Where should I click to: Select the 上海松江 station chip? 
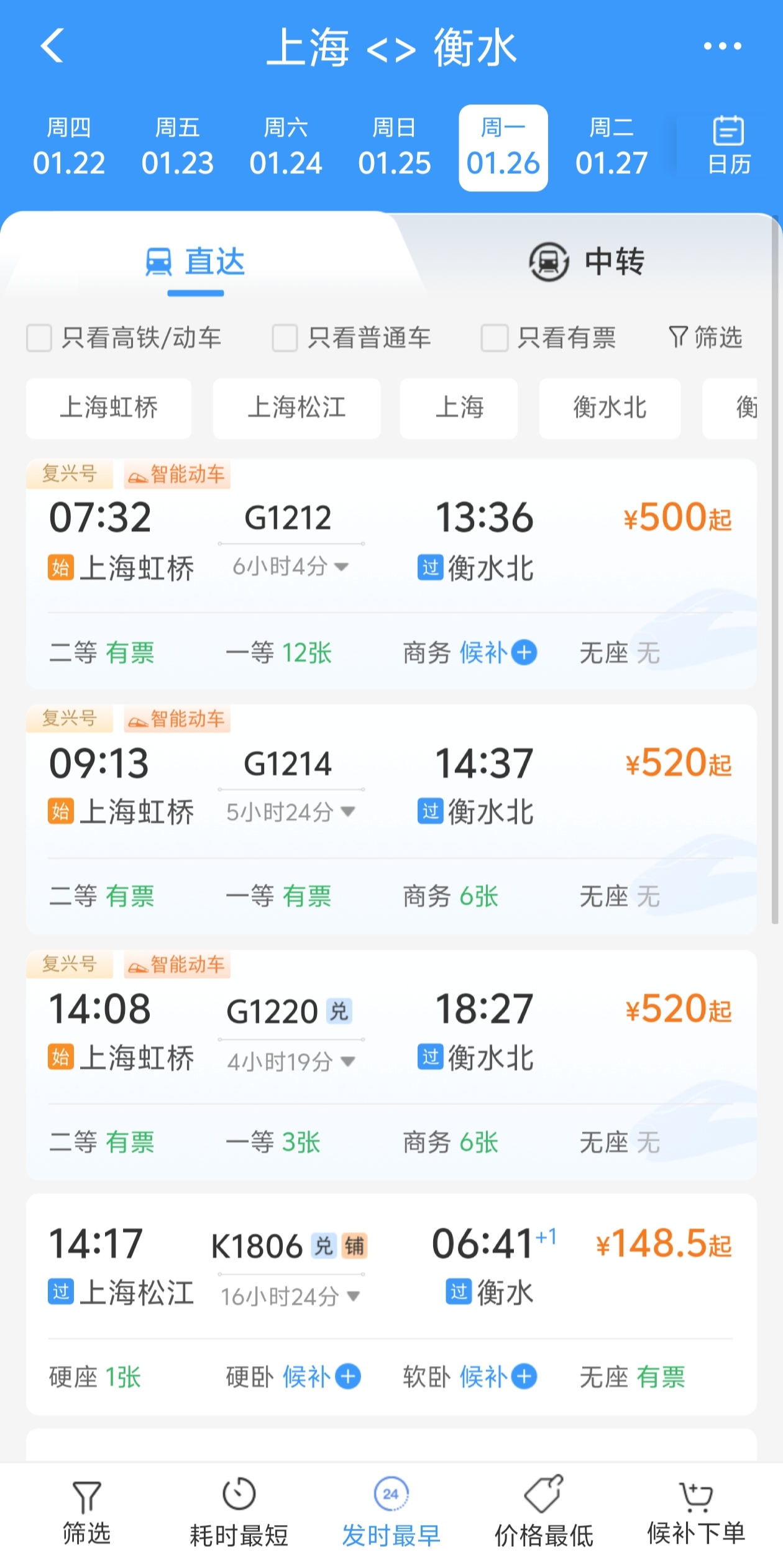click(296, 408)
